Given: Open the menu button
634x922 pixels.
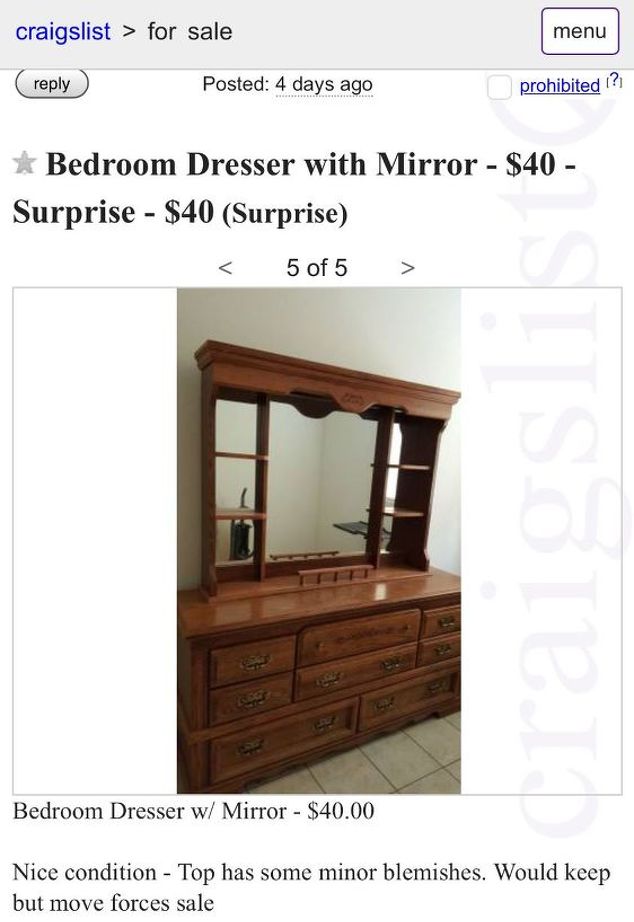Looking at the screenshot, I should pyautogui.click(x=580, y=31).
